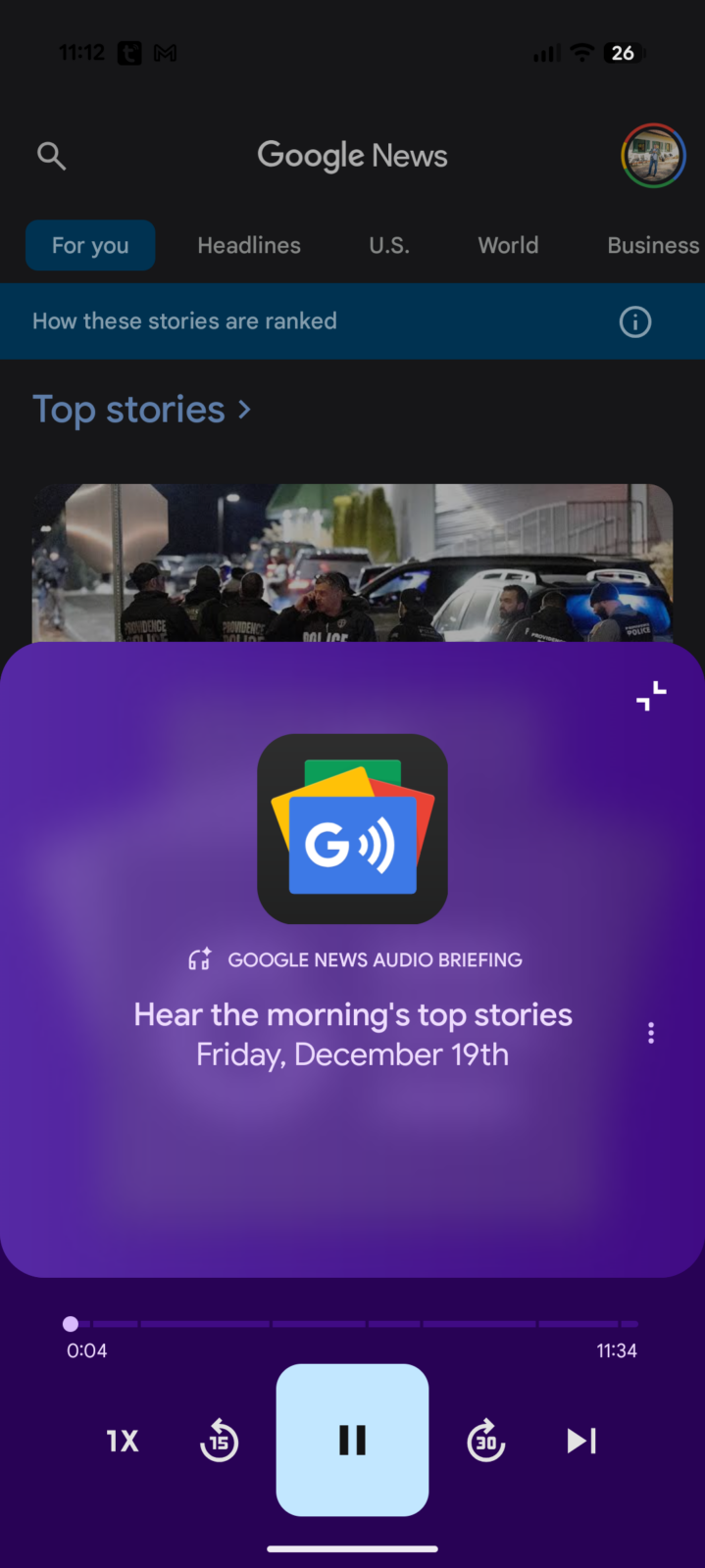This screenshot has width=705, height=1568.
Task: Skip to the next story
Action: tap(581, 1441)
